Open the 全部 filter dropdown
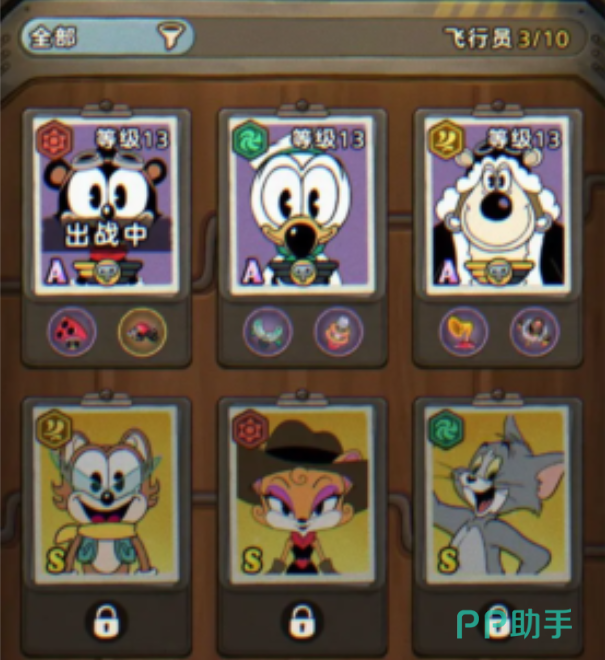605x660 pixels. [107, 37]
